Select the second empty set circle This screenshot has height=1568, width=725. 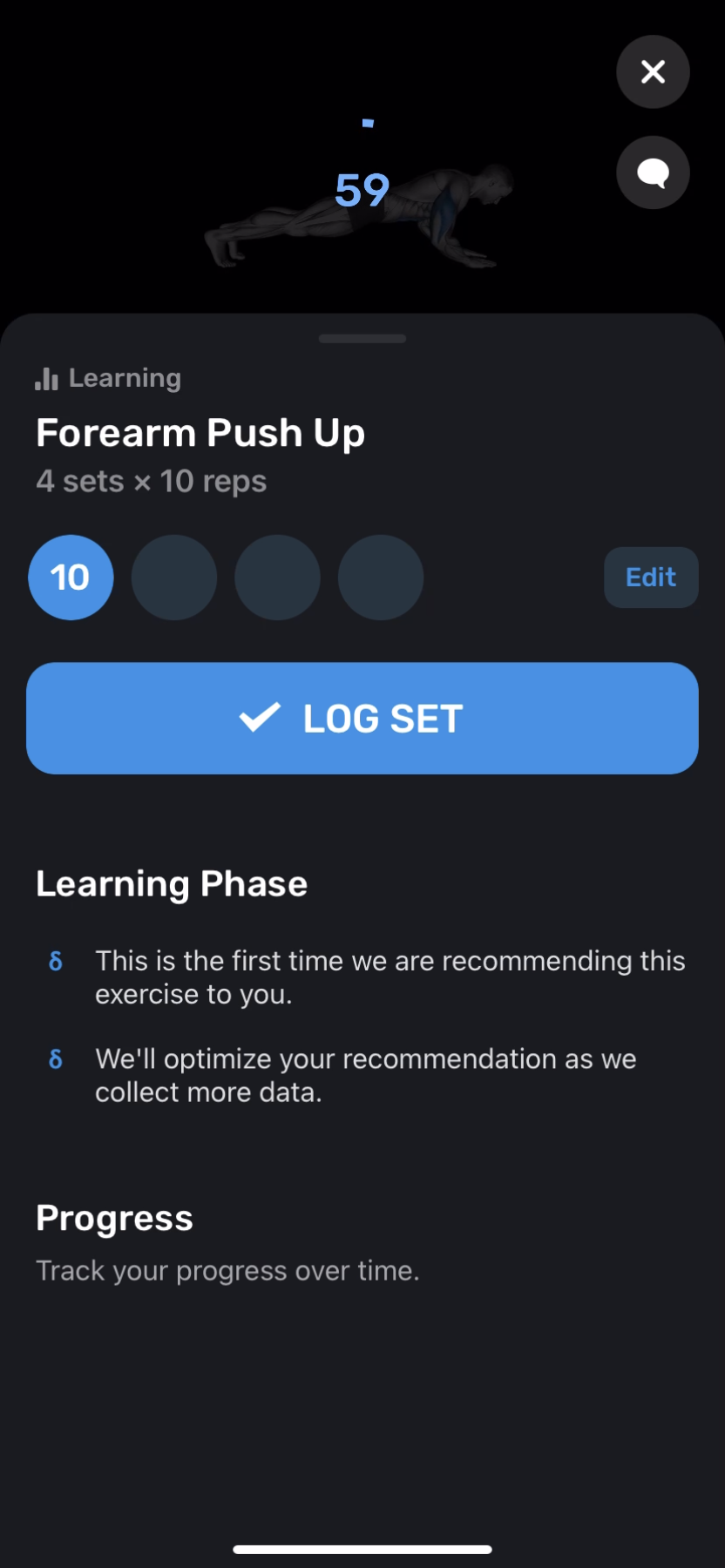(x=173, y=577)
